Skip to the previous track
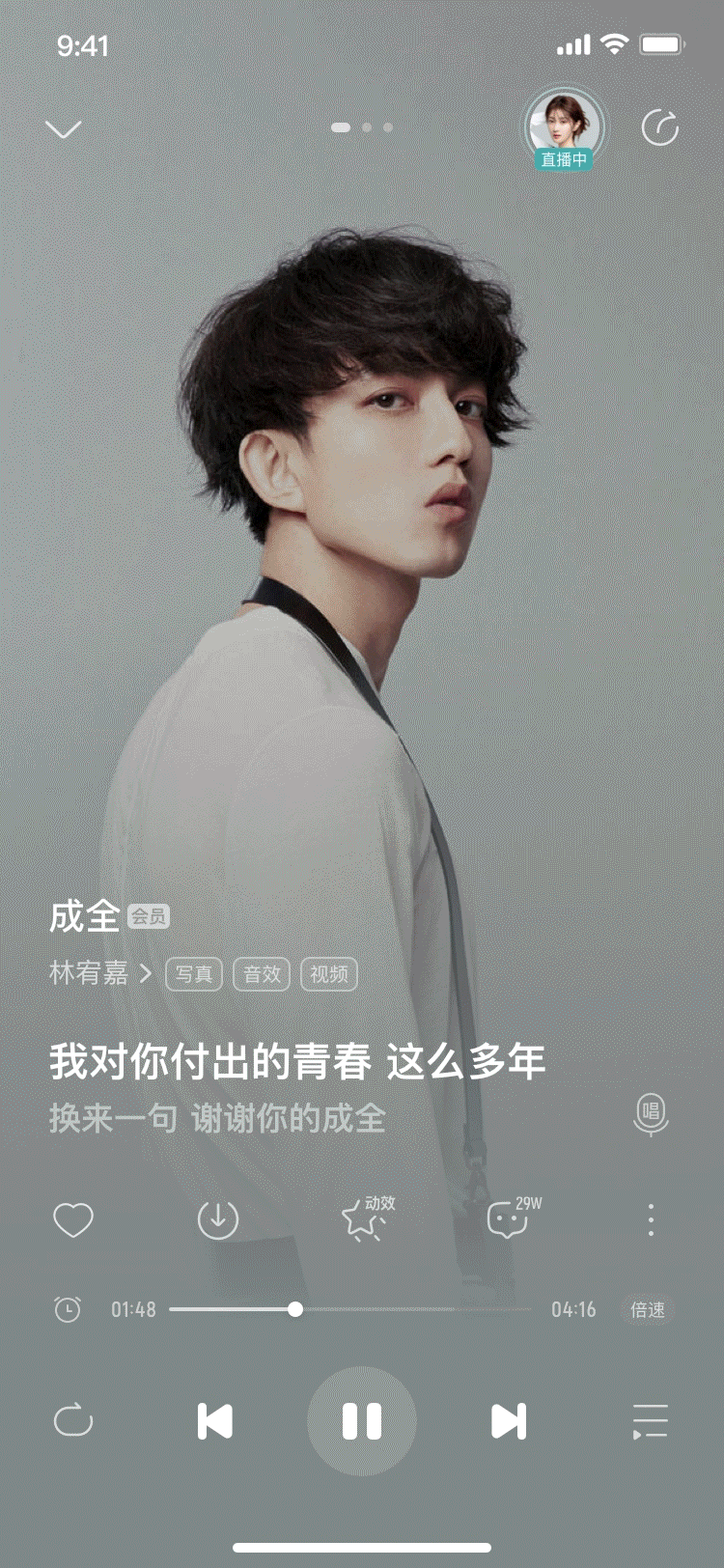 coord(215,1421)
